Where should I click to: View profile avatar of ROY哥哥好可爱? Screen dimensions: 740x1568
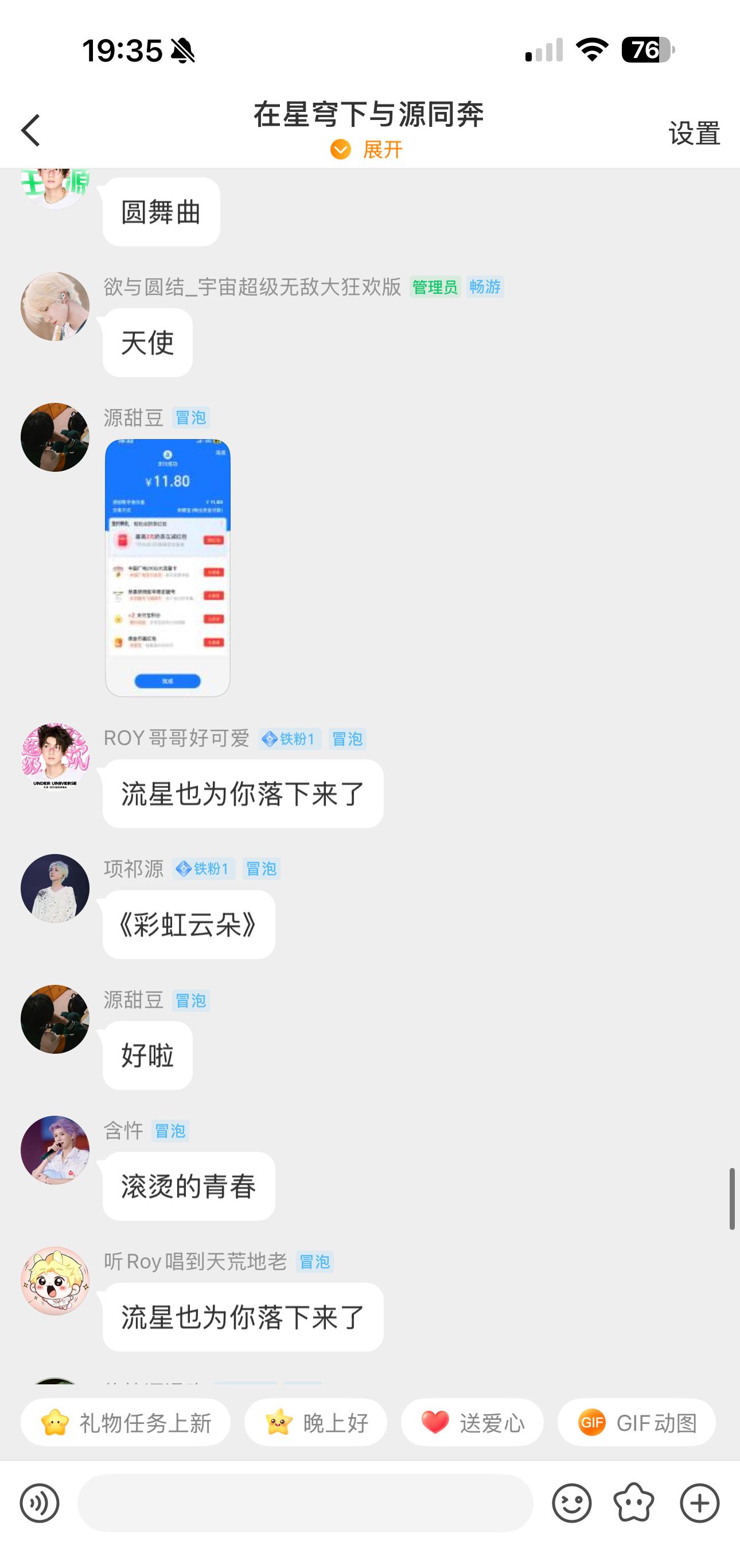tap(54, 757)
